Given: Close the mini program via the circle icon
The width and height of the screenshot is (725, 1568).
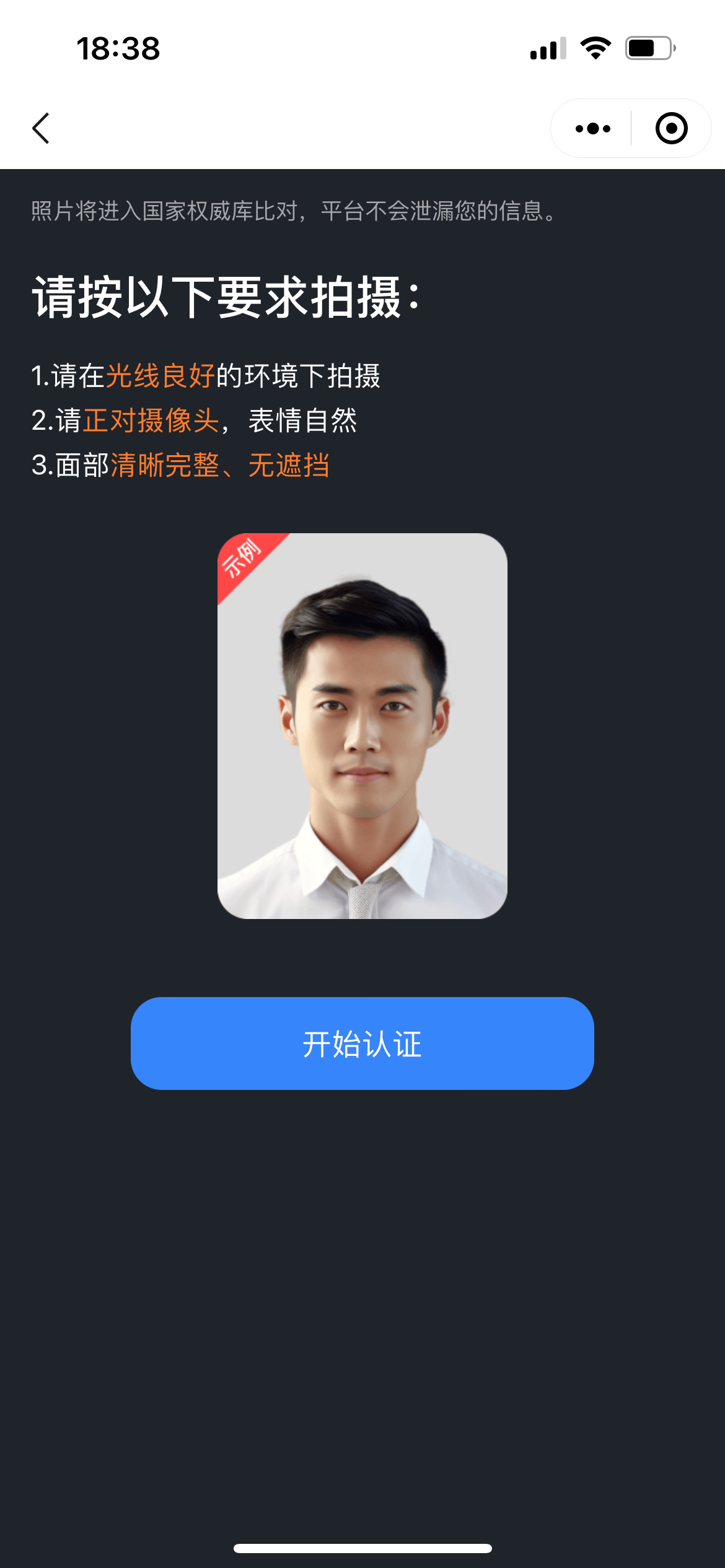Looking at the screenshot, I should 671,128.
